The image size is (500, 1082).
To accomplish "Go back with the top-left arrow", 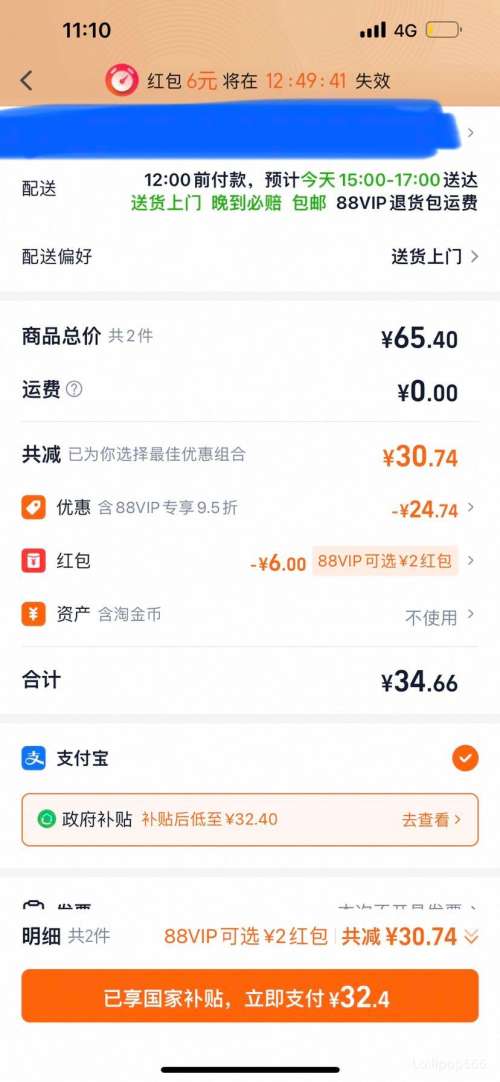I will pos(26,81).
